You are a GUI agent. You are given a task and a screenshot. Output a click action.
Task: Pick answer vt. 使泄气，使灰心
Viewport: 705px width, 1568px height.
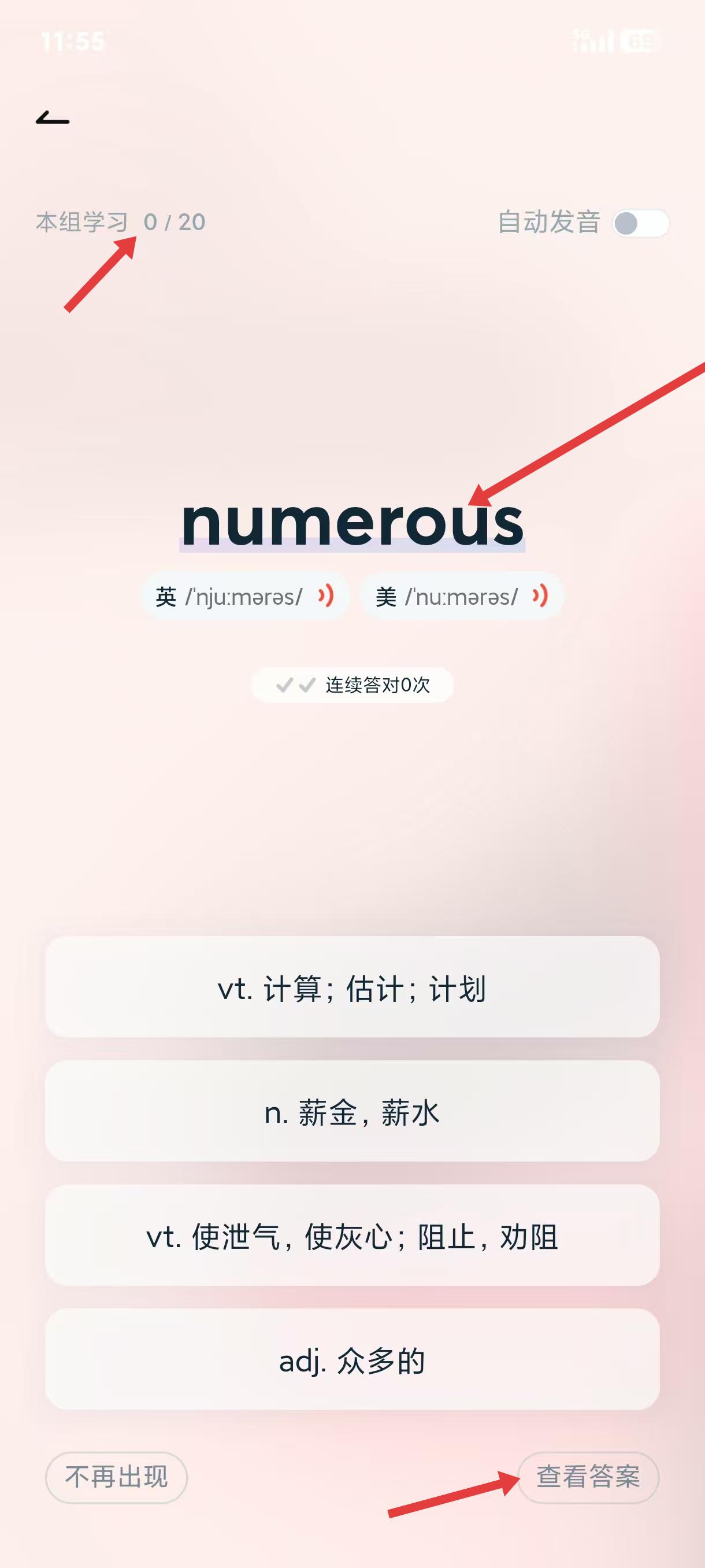[x=352, y=1236]
